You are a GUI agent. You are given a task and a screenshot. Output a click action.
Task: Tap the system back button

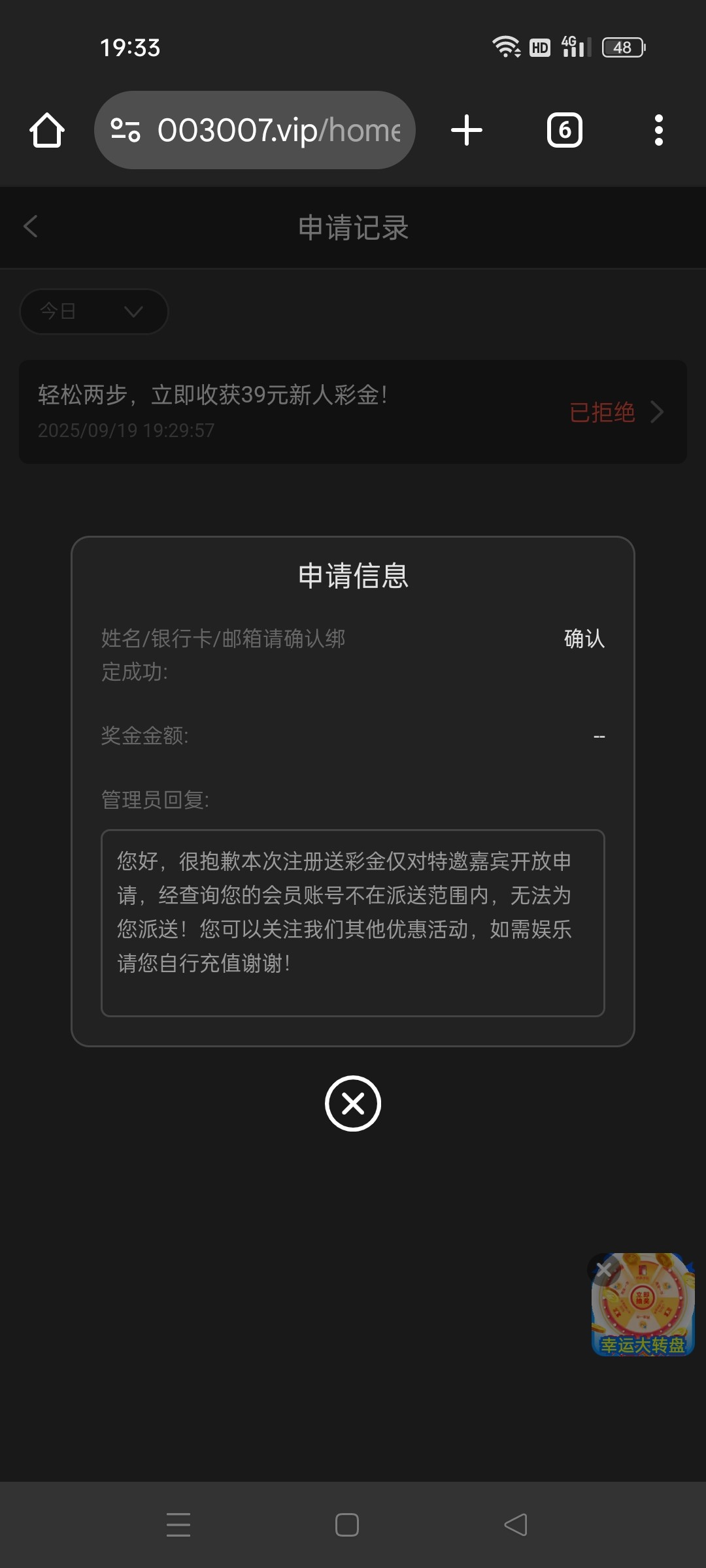516,1525
